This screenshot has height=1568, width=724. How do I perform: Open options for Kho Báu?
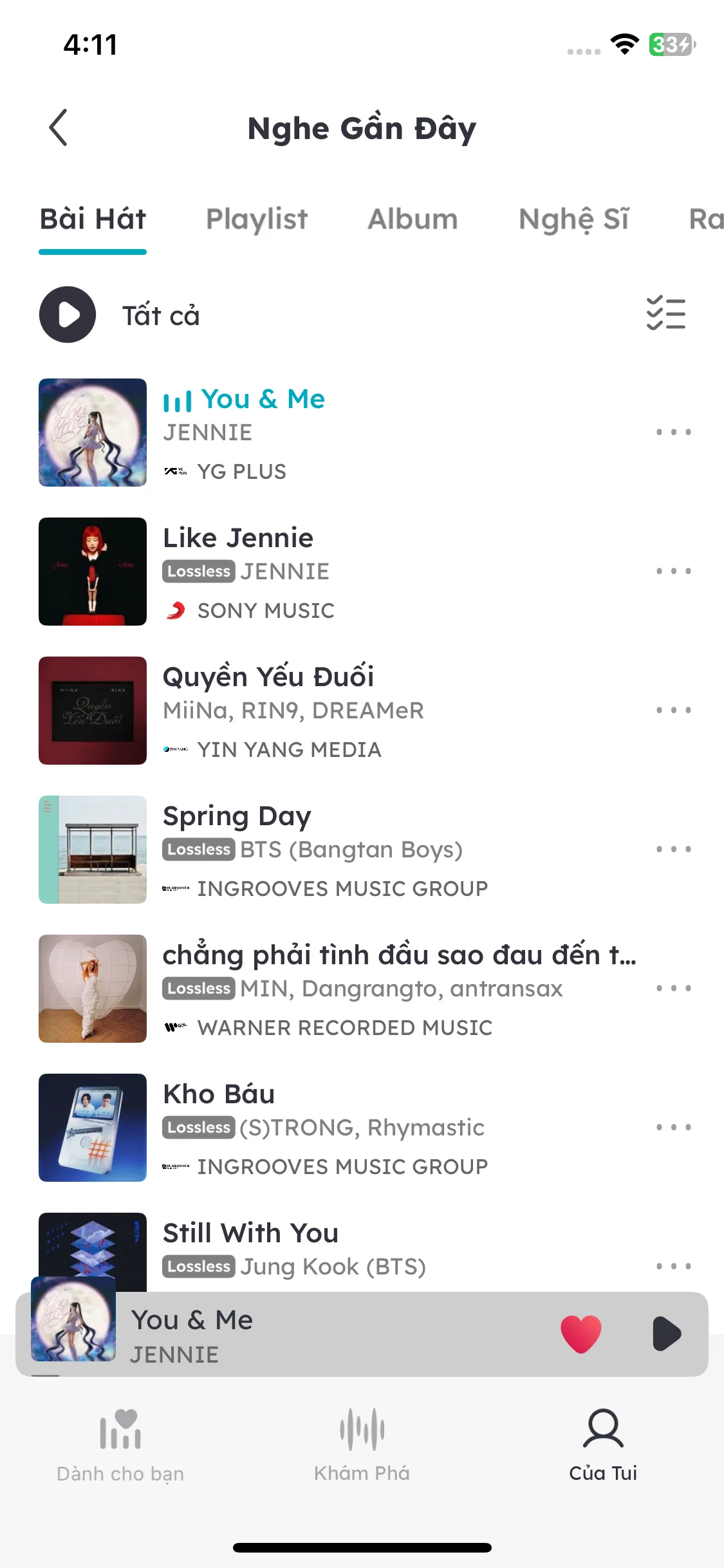[673, 1127]
